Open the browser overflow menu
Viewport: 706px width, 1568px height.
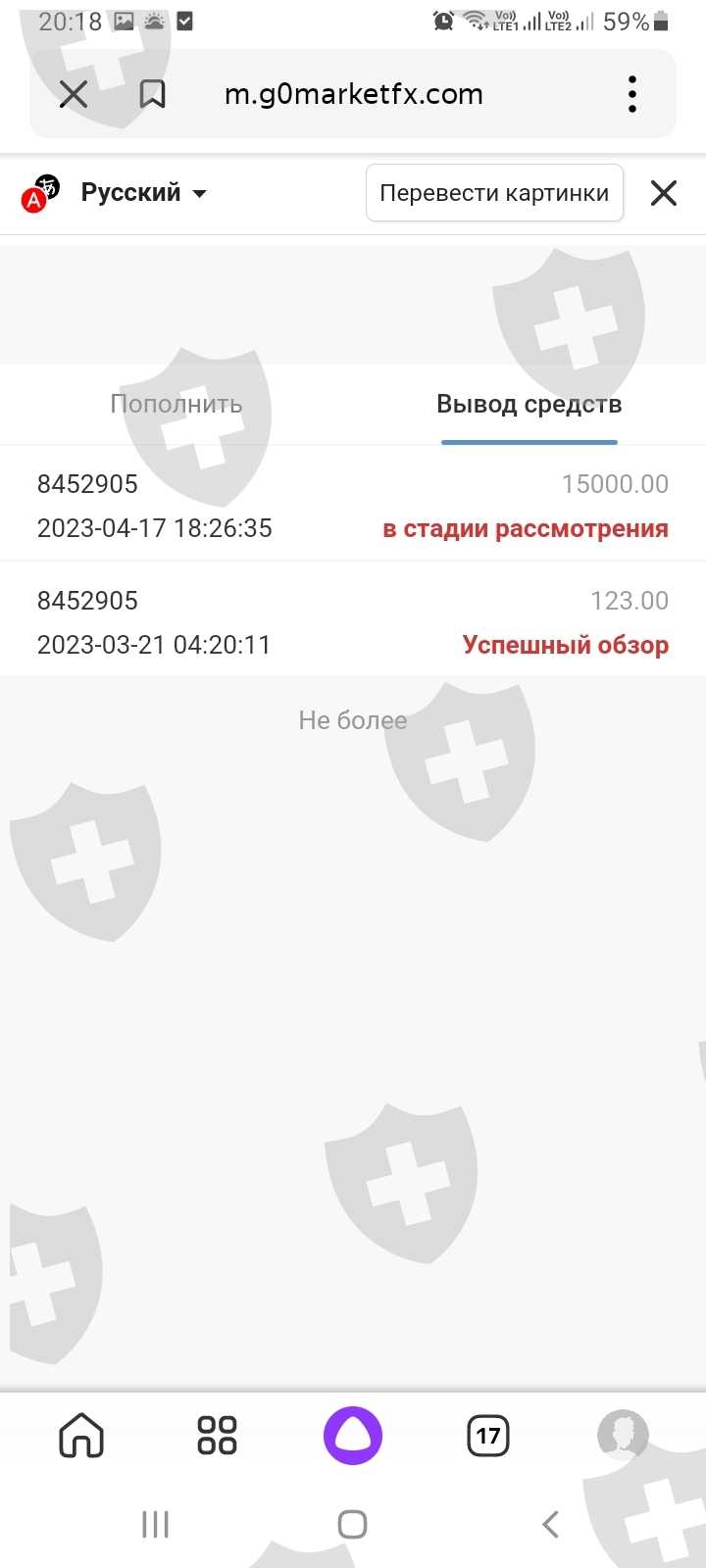[x=632, y=94]
